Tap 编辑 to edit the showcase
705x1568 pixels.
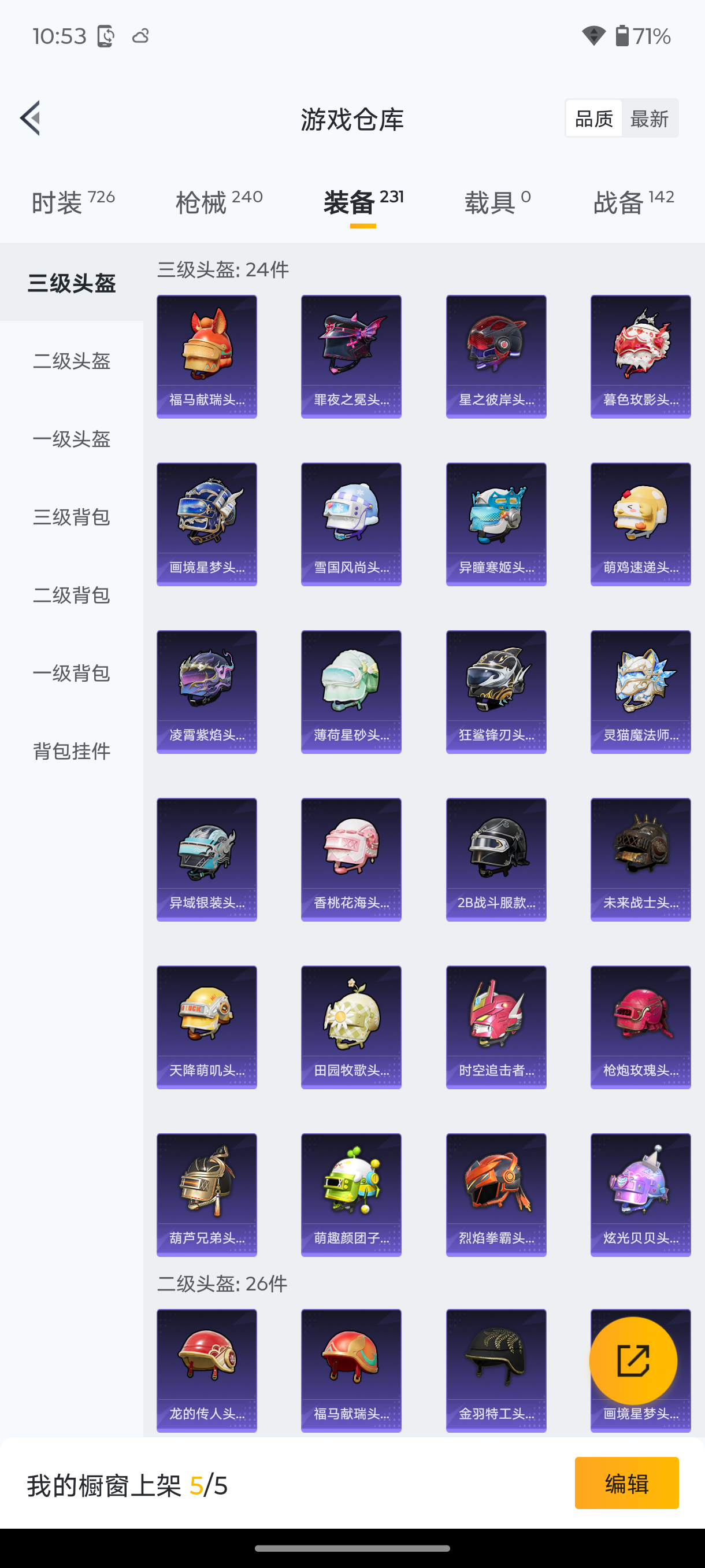(x=626, y=1483)
